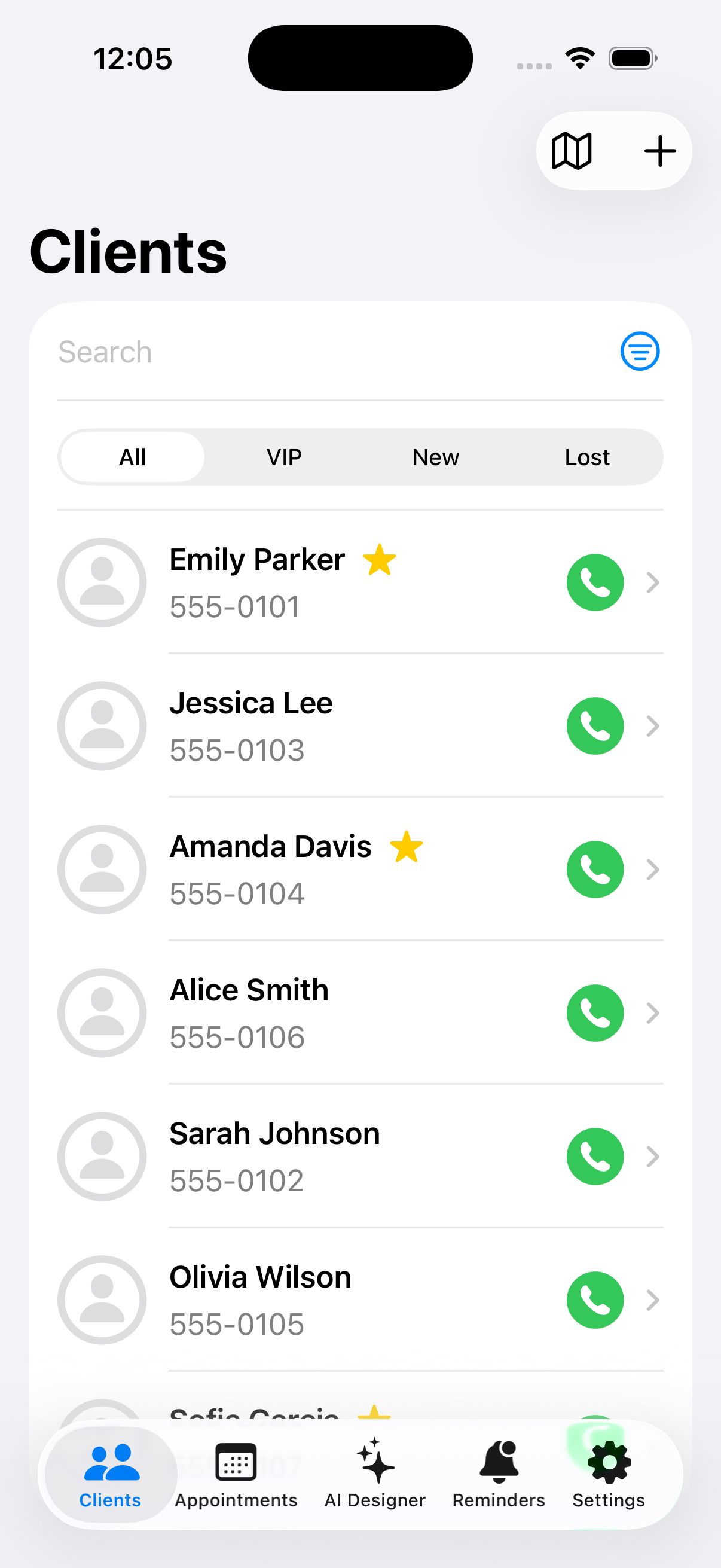
Task: Select the All segment
Action: click(x=133, y=457)
